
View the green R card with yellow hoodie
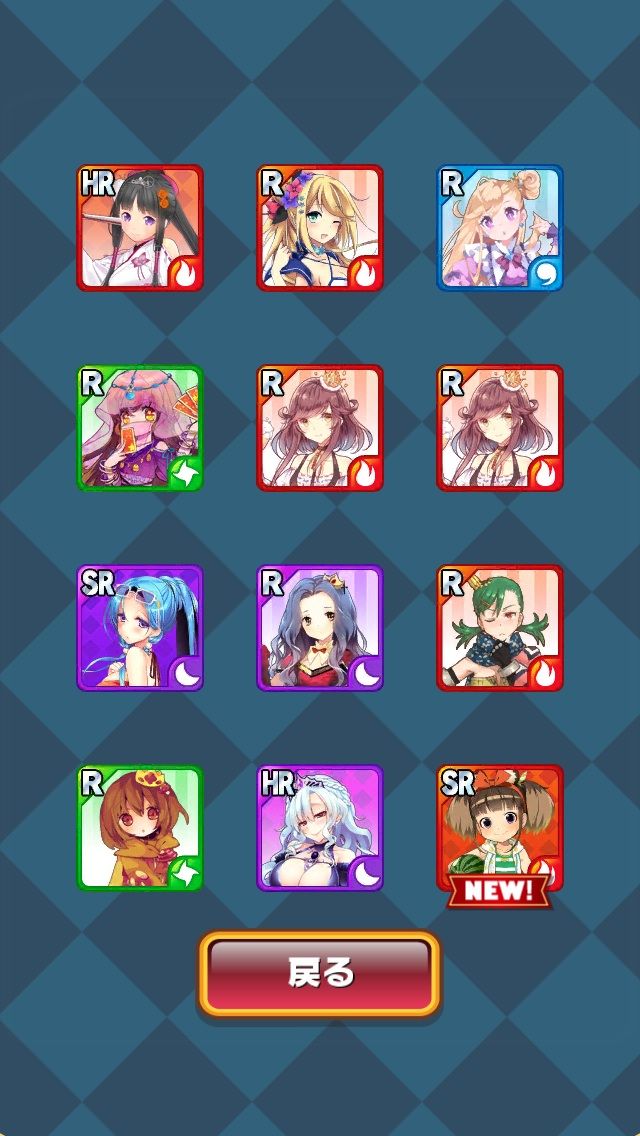(x=140, y=828)
